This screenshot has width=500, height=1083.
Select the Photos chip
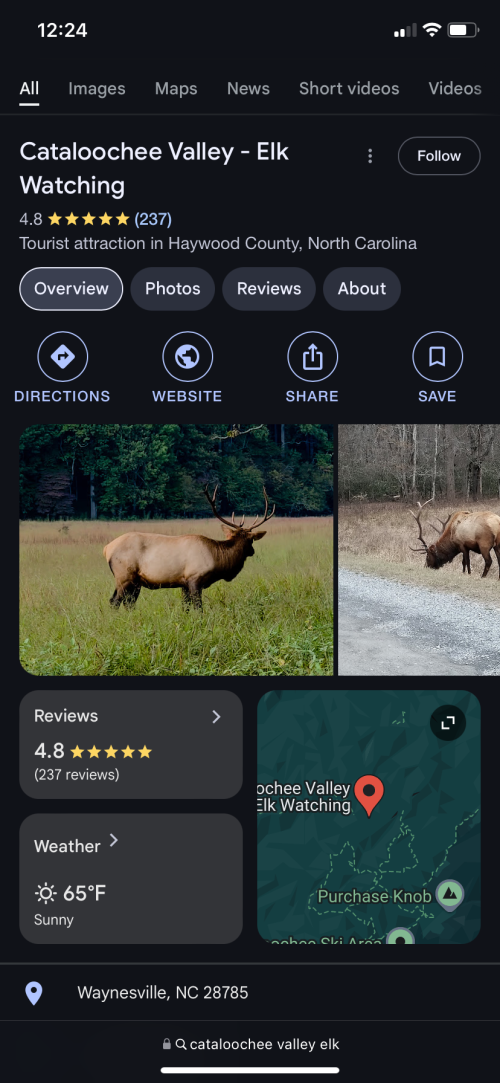click(x=173, y=289)
